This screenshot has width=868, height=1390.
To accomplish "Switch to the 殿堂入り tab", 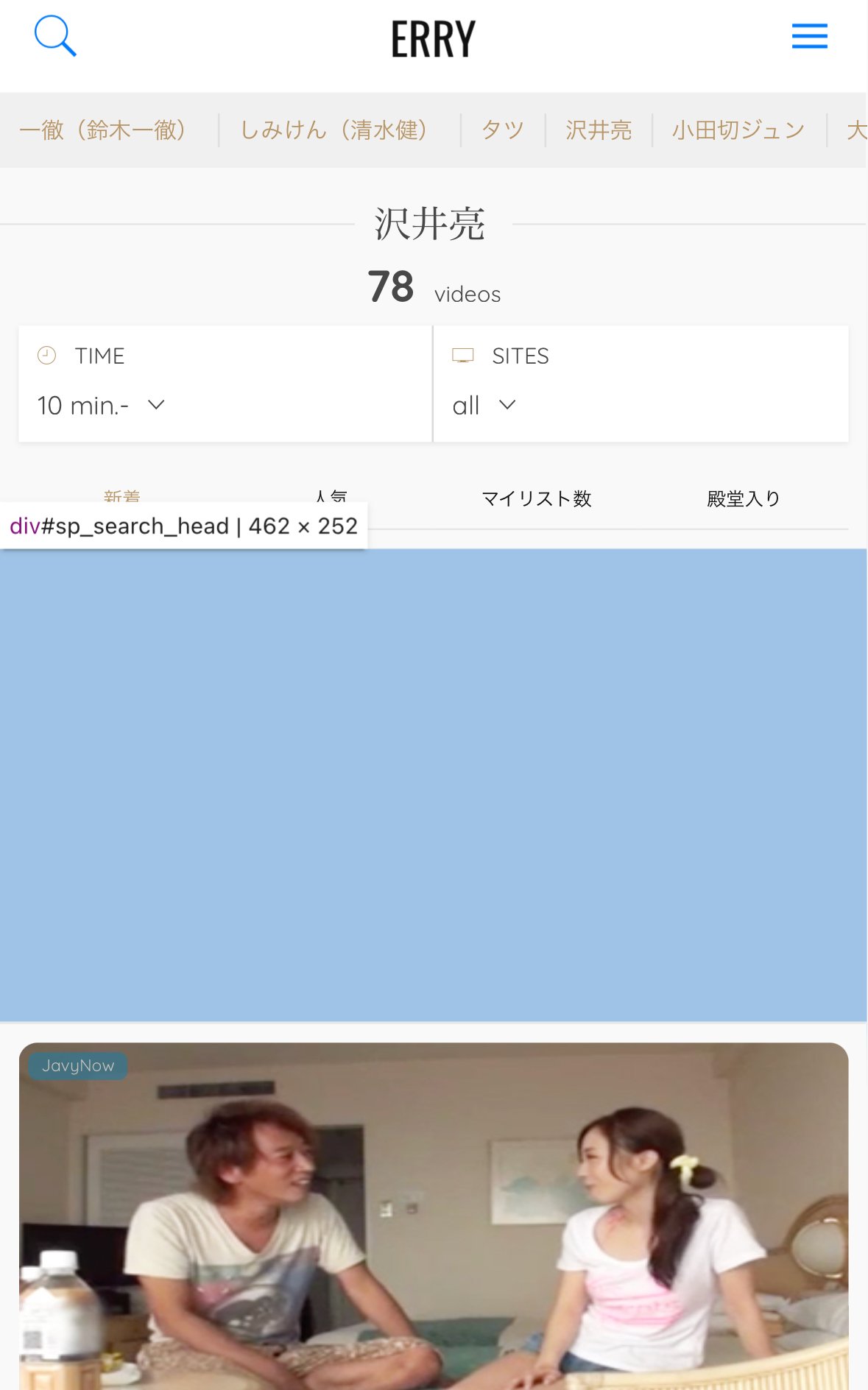I will [743, 499].
